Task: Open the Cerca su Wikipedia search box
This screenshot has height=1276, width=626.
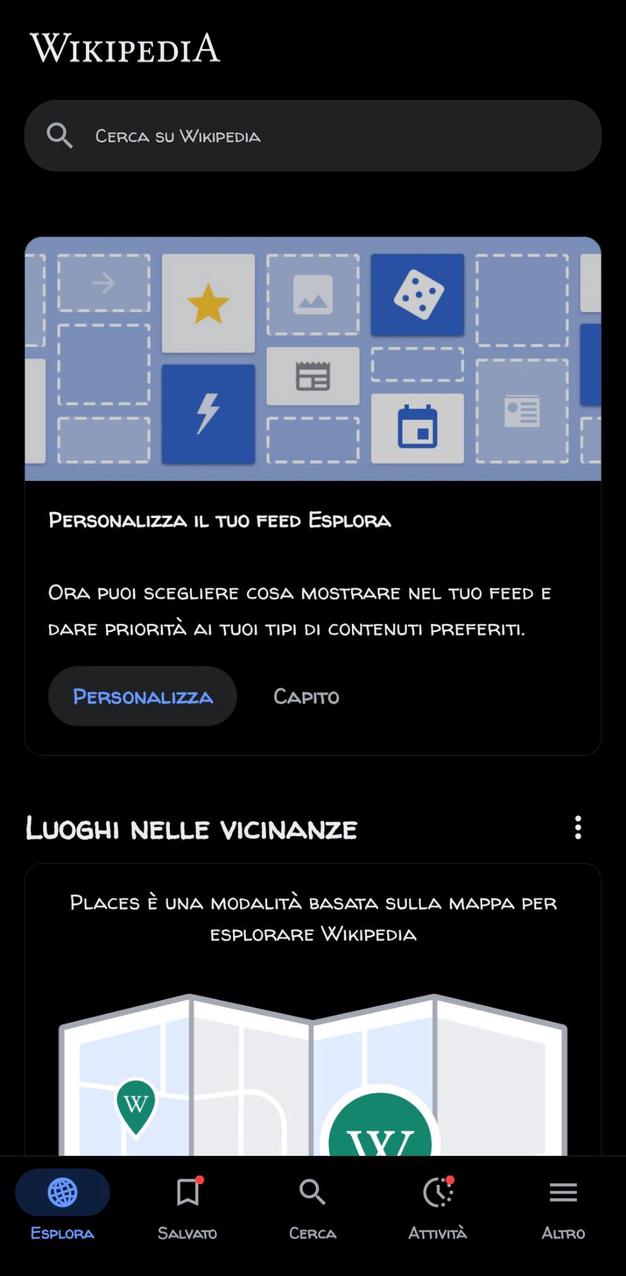Action: [x=312, y=136]
